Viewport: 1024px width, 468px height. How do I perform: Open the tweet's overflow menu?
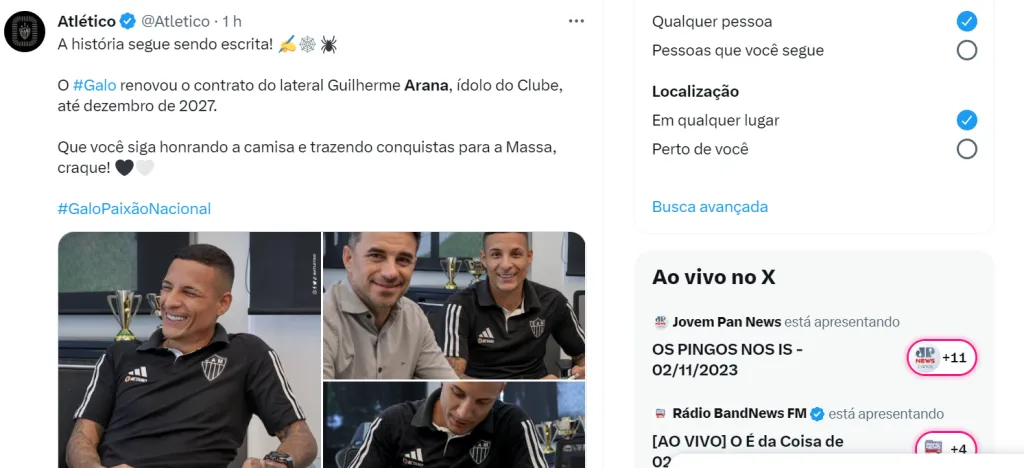(576, 21)
